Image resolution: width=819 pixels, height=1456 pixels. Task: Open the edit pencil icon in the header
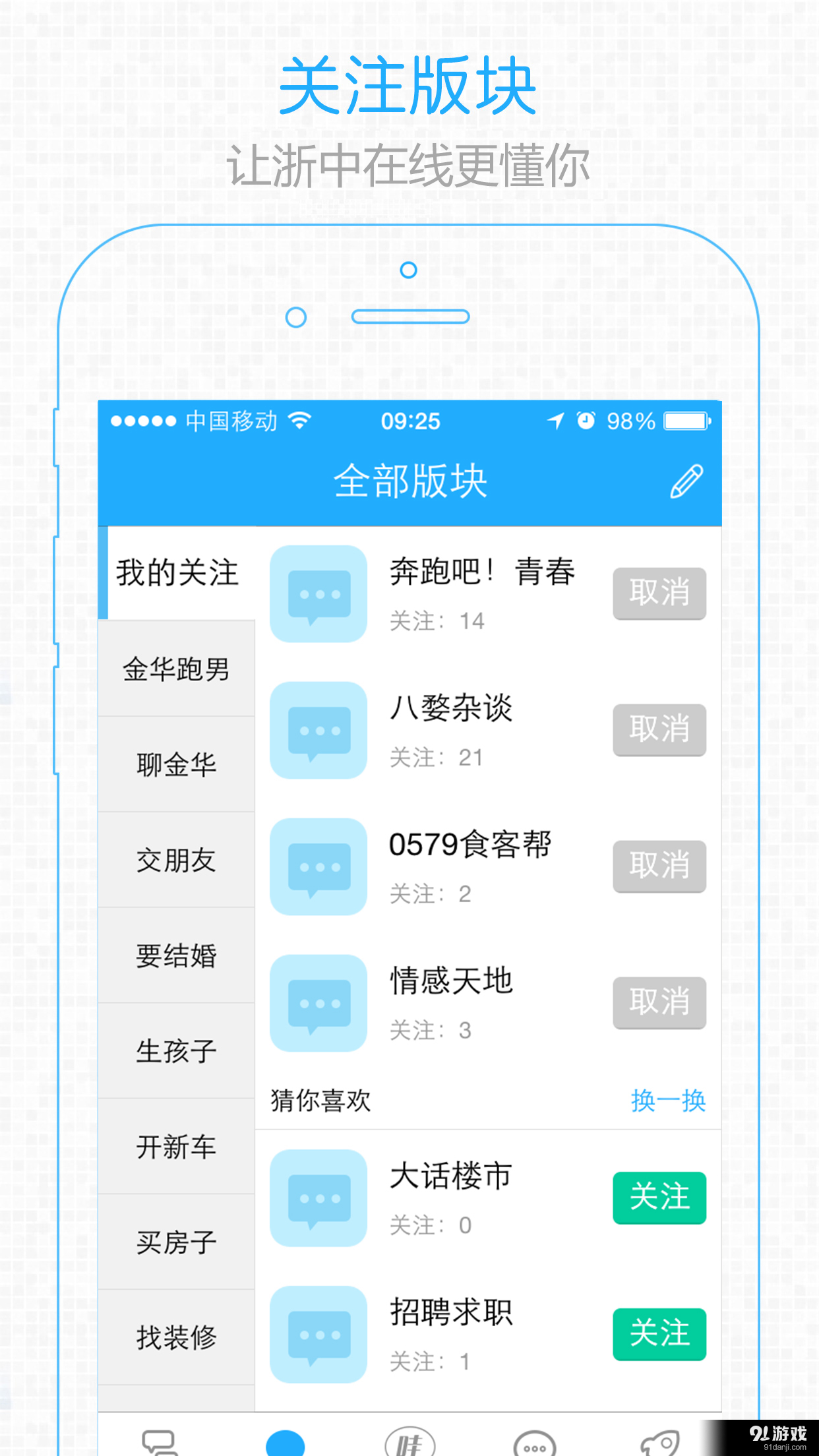686,481
